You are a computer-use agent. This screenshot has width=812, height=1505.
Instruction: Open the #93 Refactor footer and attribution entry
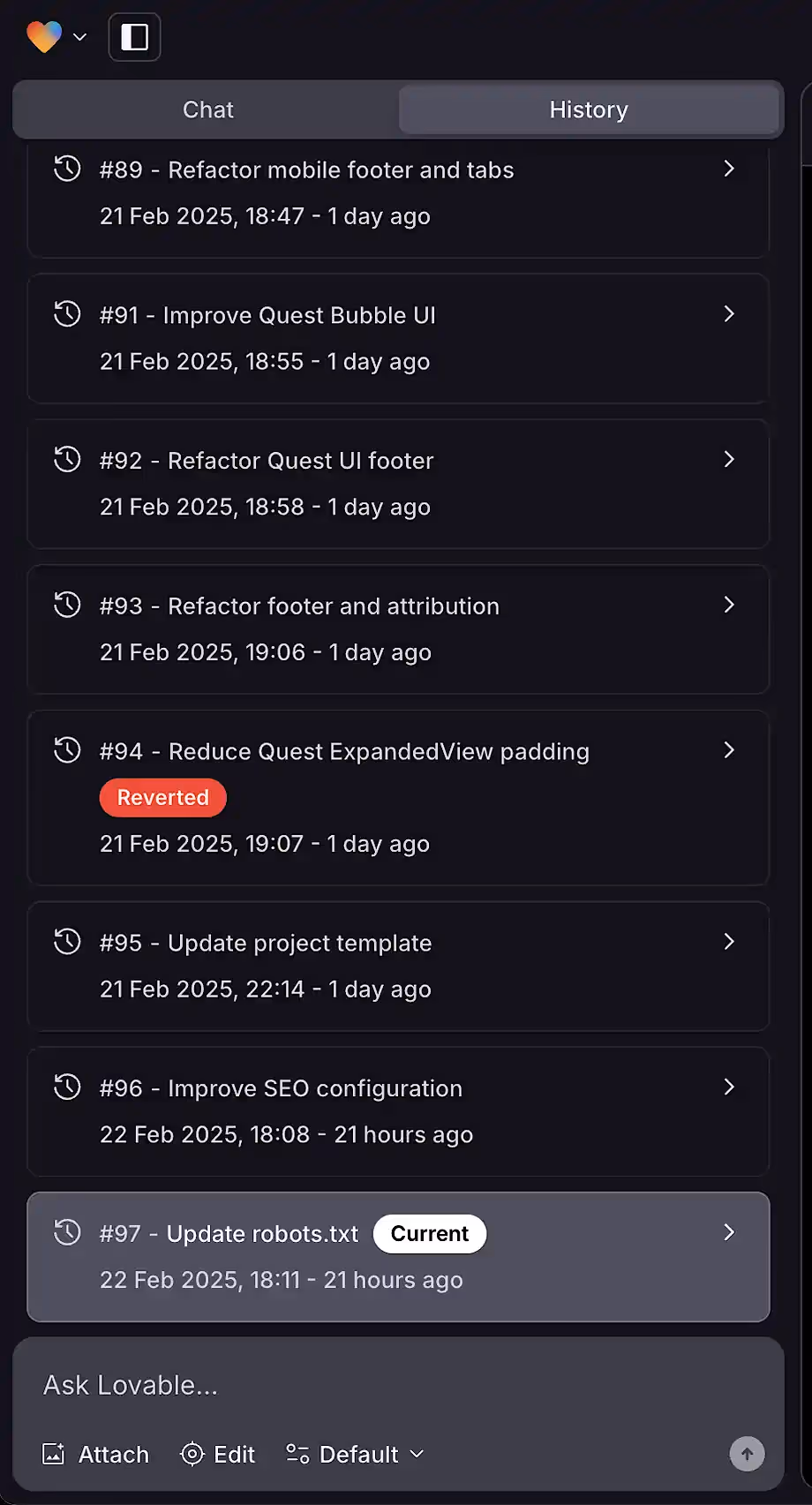click(398, 628)
